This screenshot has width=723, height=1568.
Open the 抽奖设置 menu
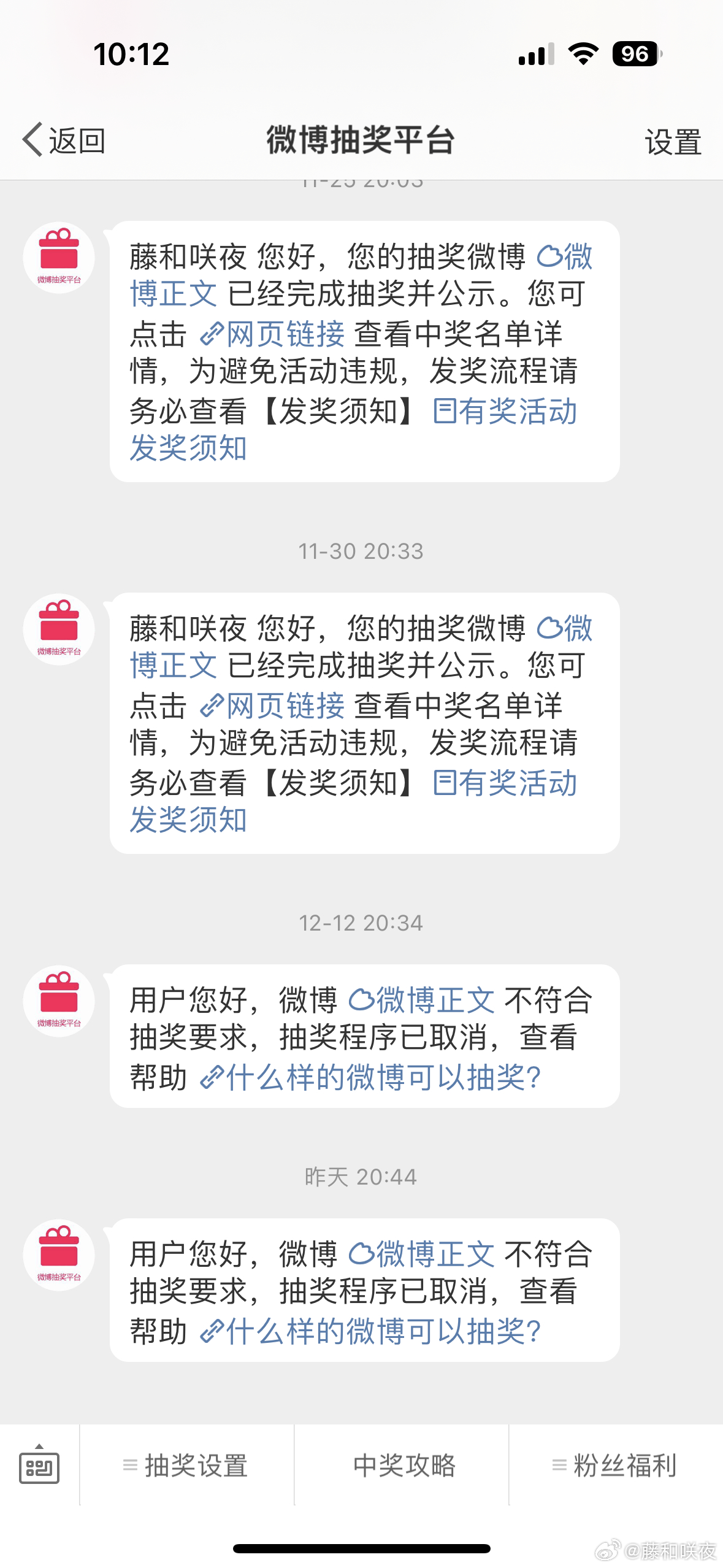point(186,1465)
